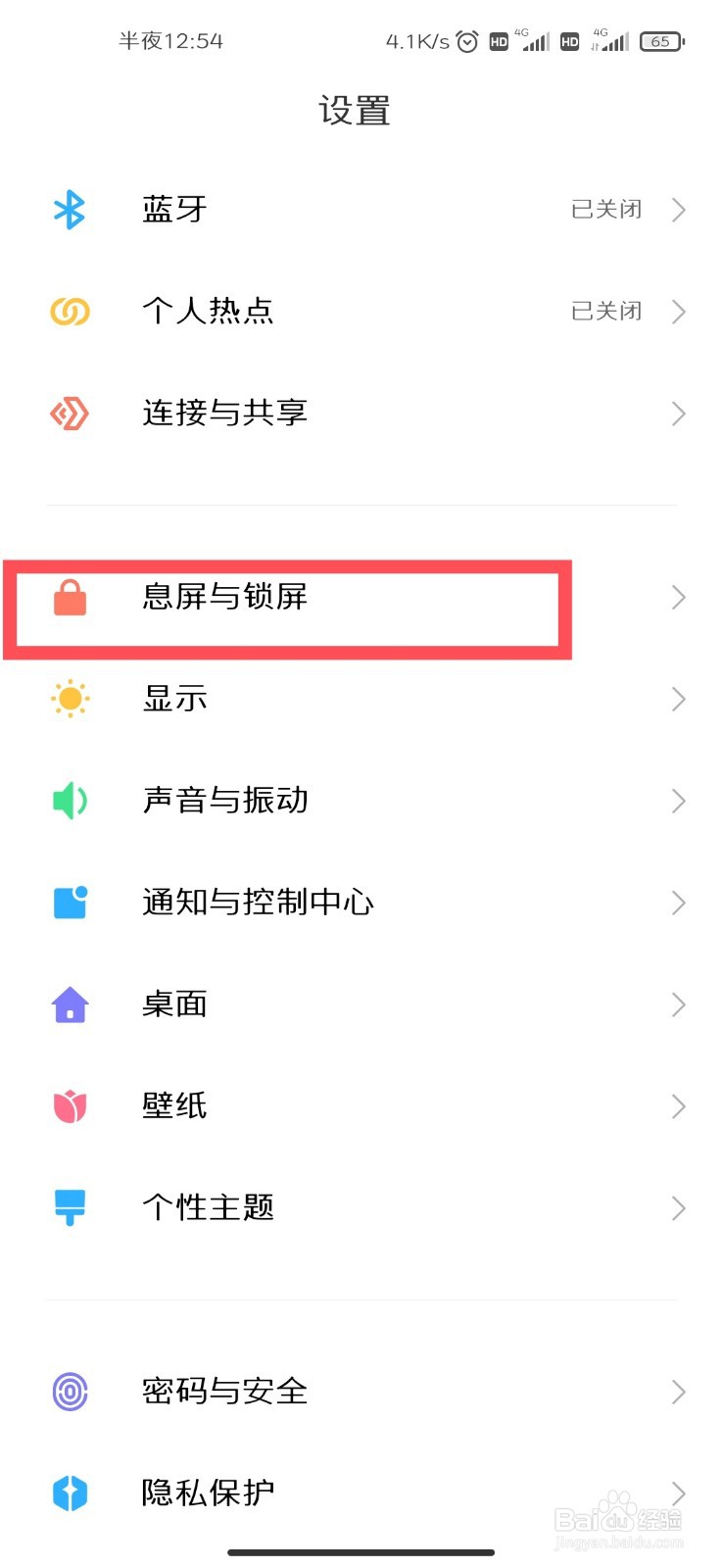Click the home icon next to 桌面
Image resolution: width=723 pixels, height=1568 pixels.
coord(69,1004)
